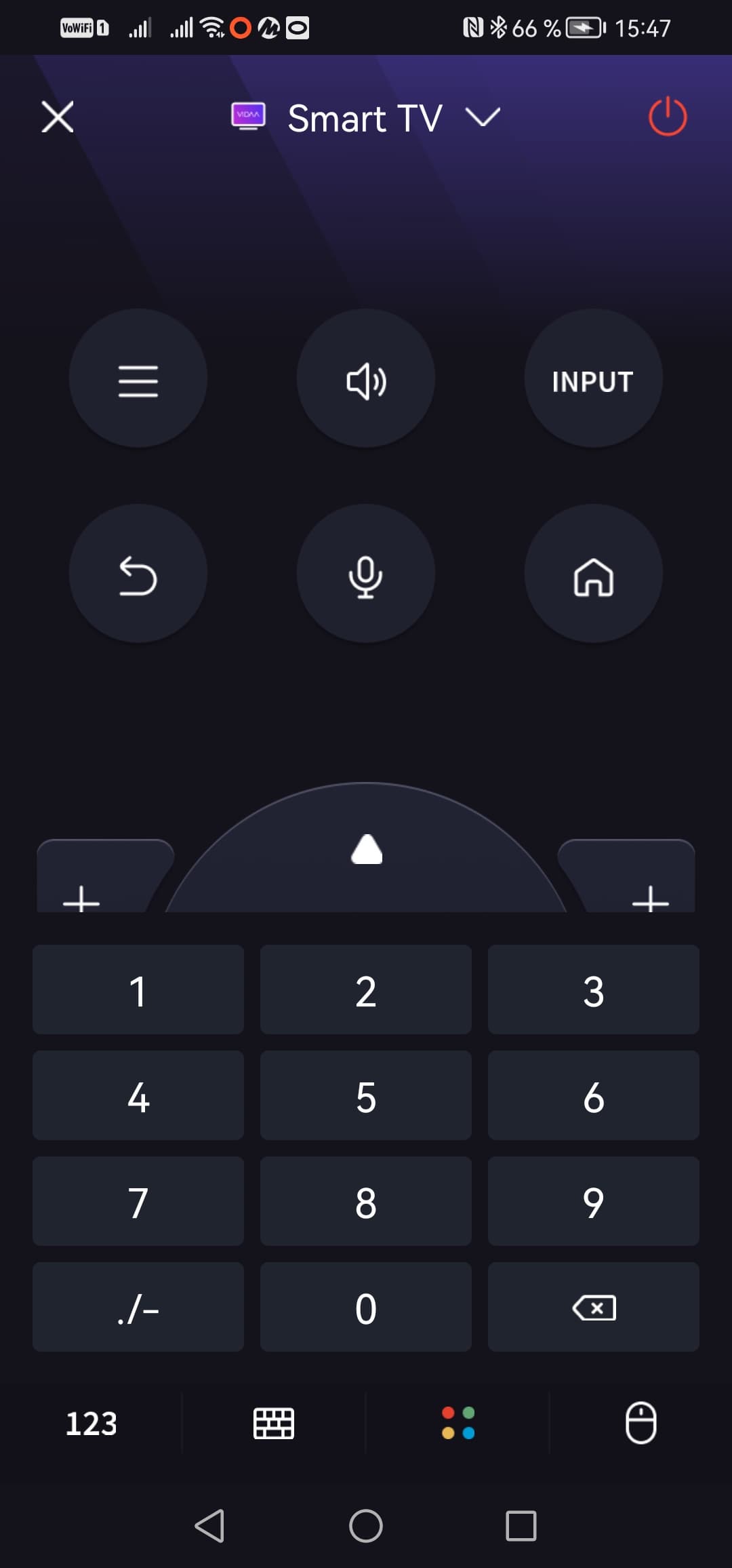Close the remote control screen
Viewport: 732px width, 1568px height.
[x=58, y=117]
